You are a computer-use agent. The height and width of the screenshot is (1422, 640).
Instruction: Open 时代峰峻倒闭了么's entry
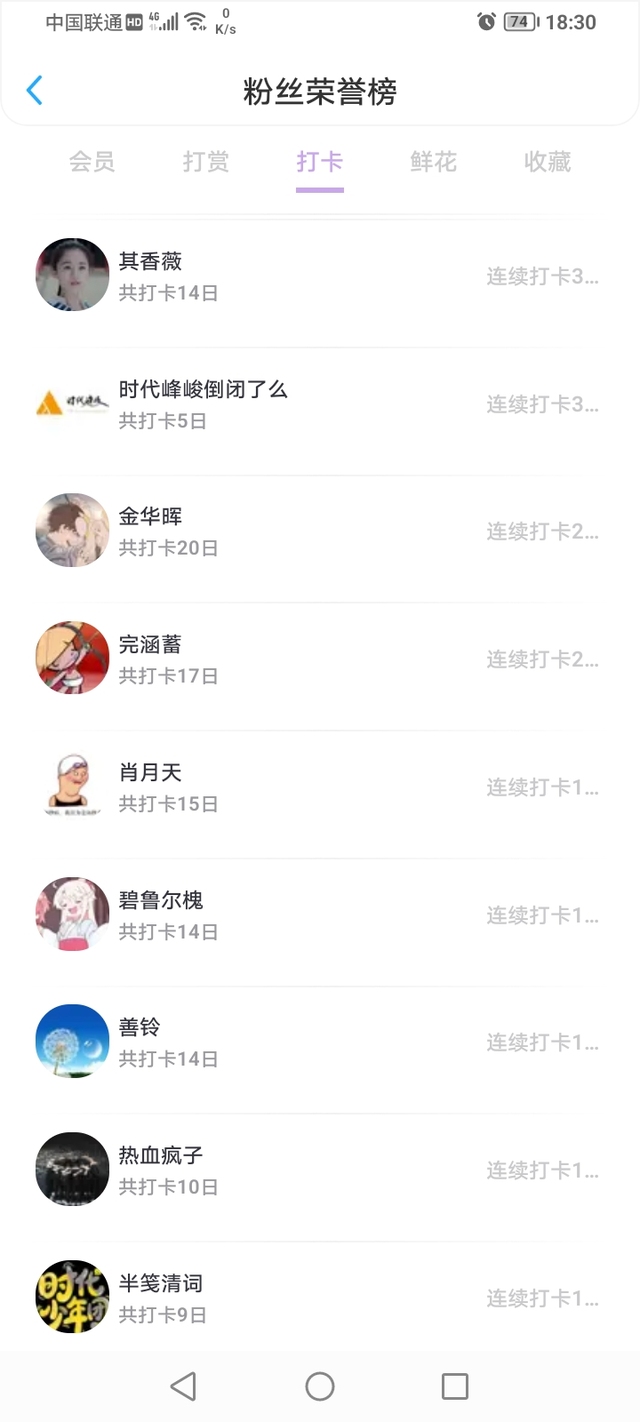click(320, 404)
